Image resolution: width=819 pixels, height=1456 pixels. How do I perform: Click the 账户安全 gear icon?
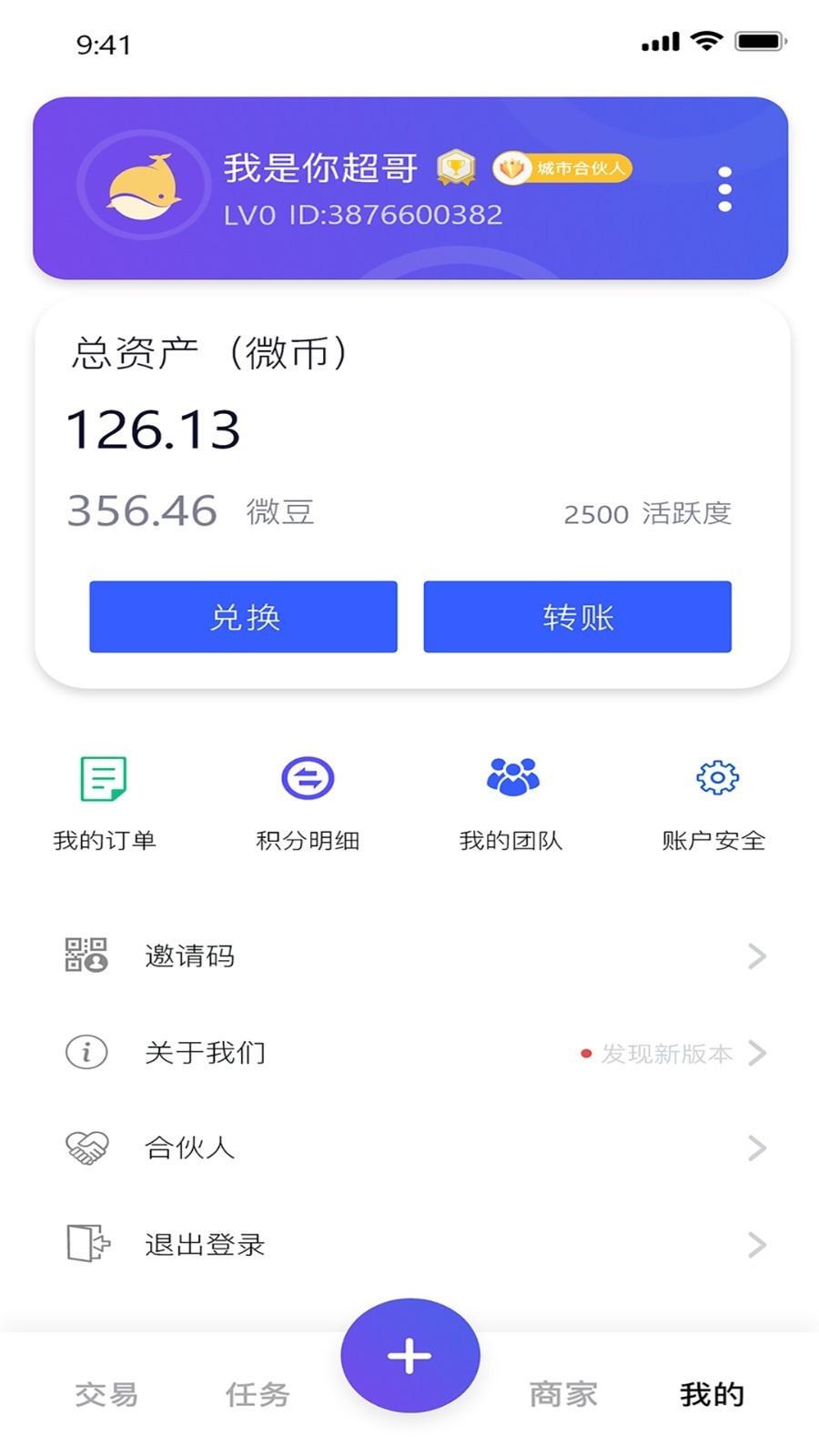tap(717, 777)
